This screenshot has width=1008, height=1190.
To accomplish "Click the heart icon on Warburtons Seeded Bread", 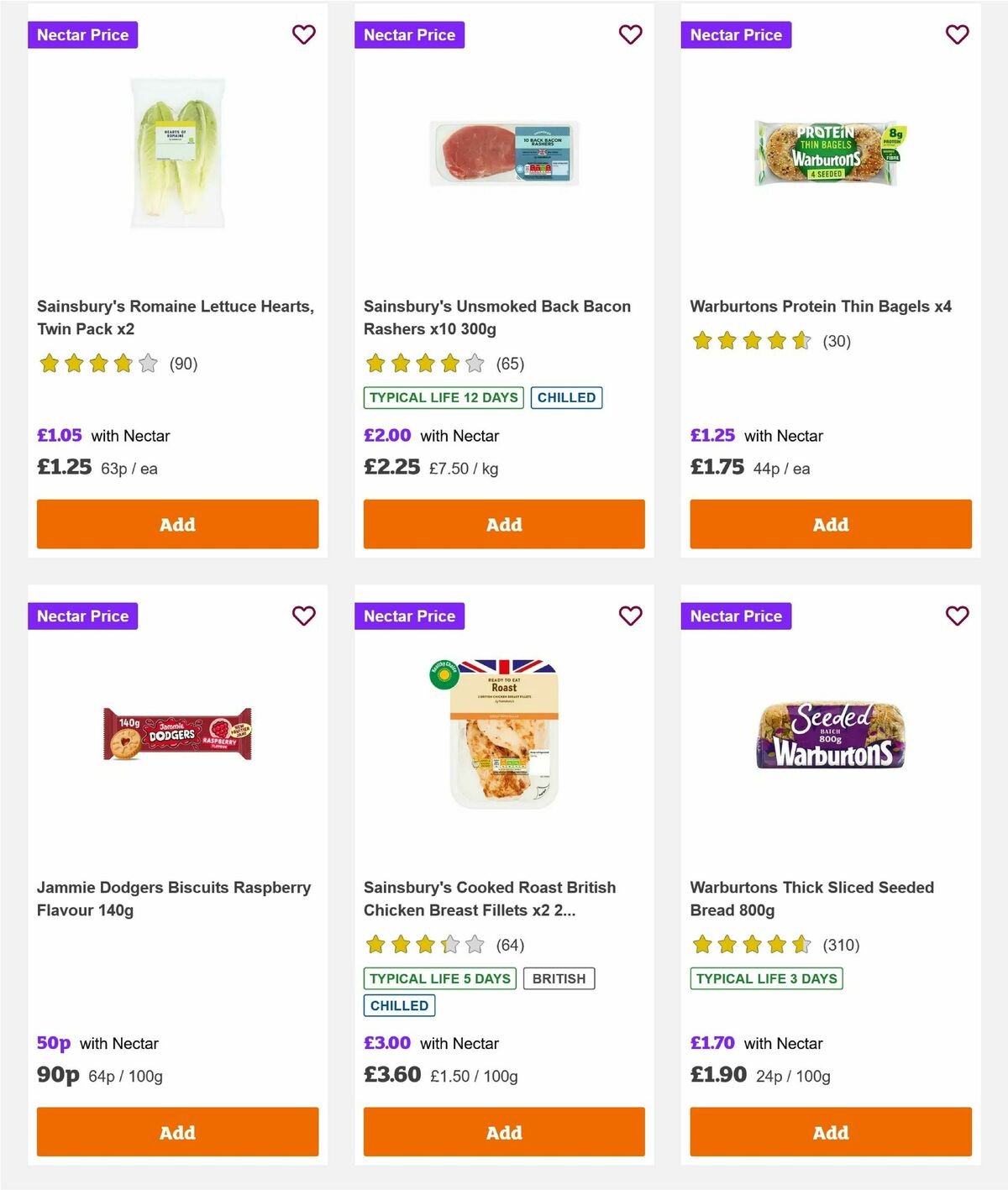I will [x=957, y=616].
